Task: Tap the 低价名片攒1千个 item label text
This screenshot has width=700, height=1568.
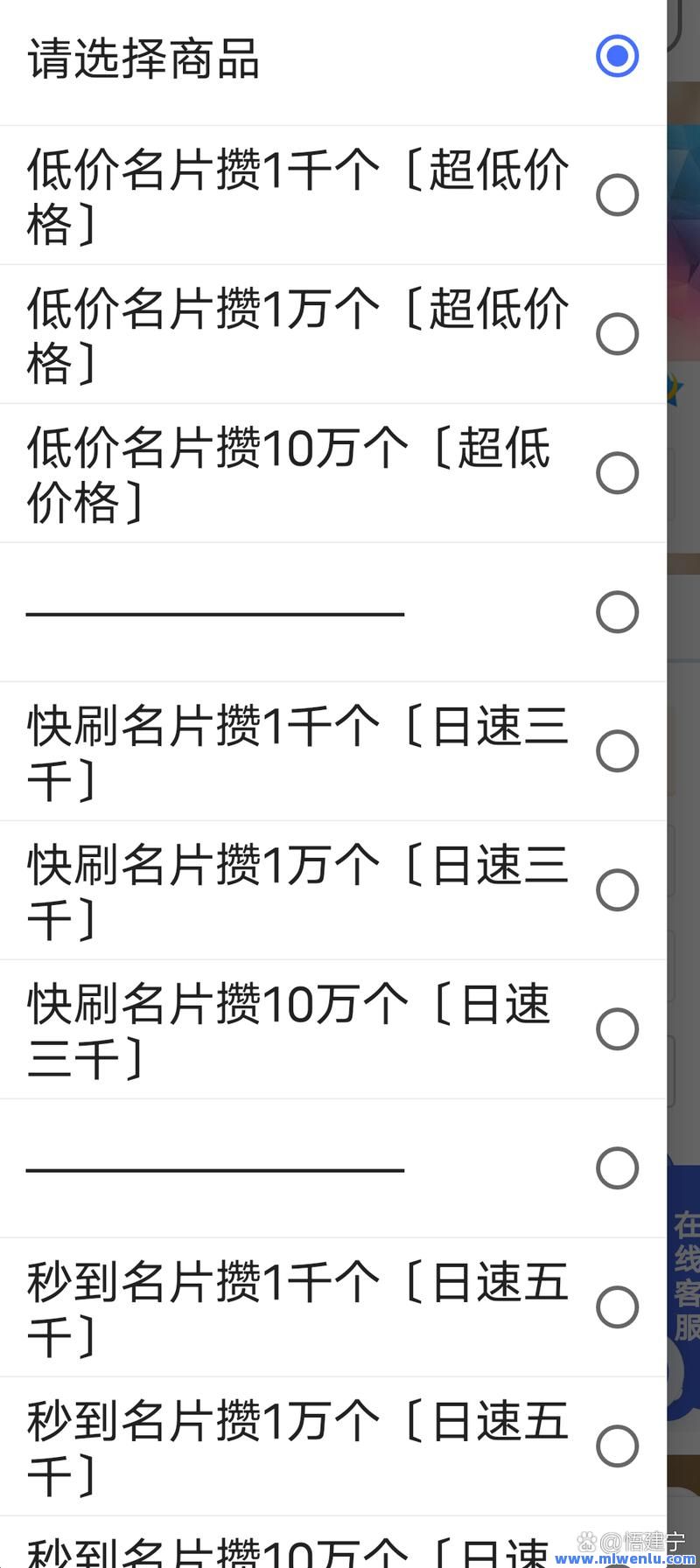Action: [297, 194]
